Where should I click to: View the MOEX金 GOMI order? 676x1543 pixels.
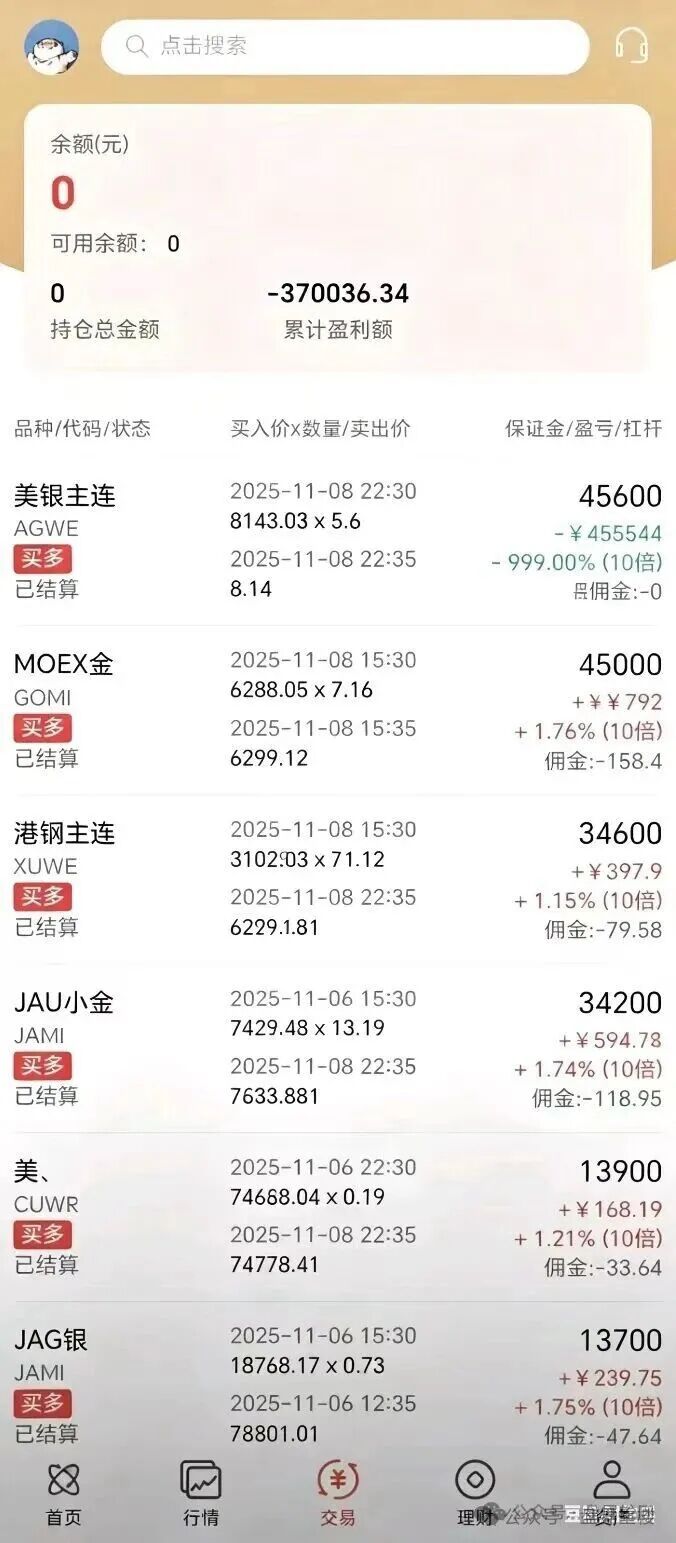pyautogui.click(x=338, y=710)
